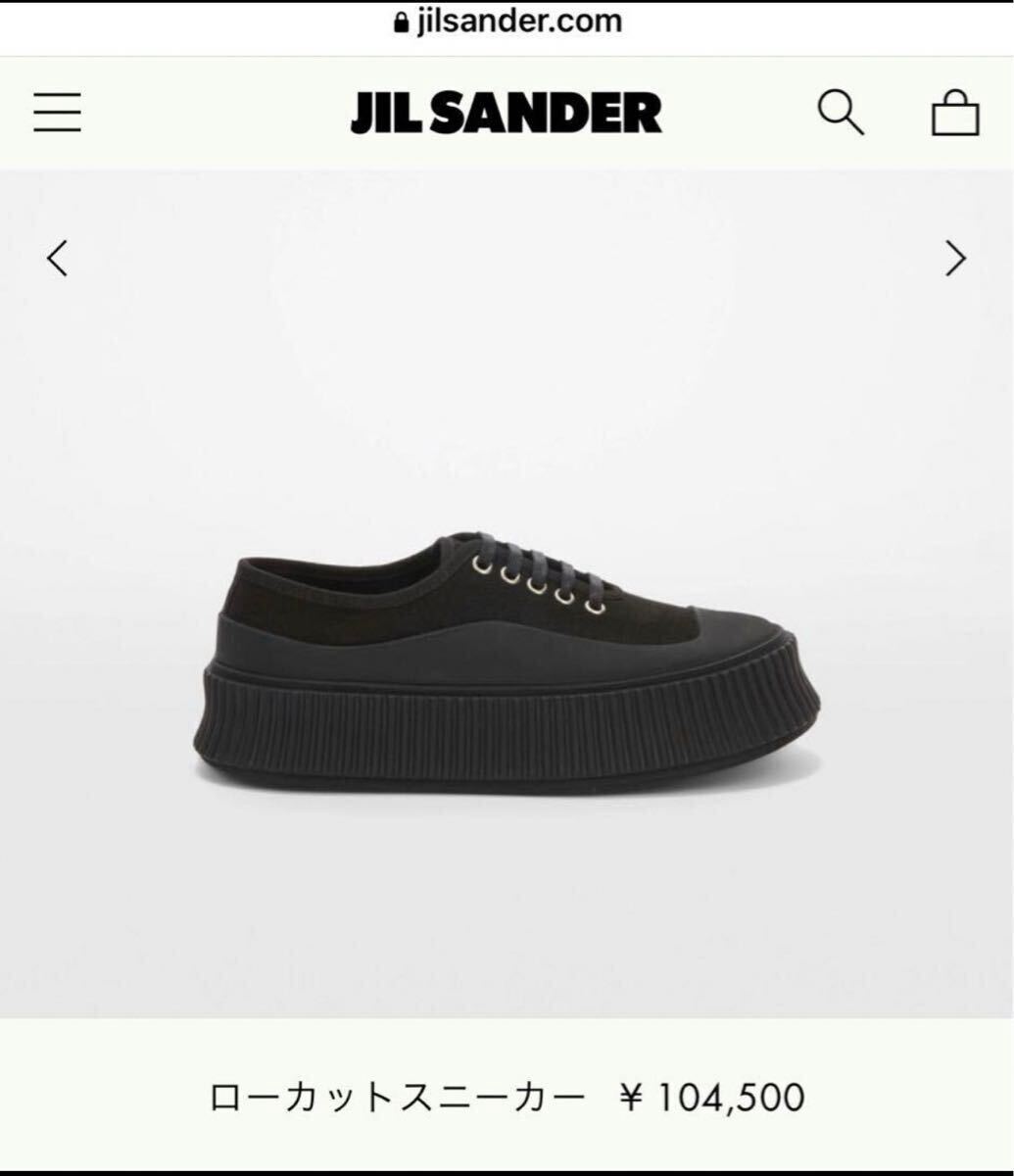View the shopping bag
The height and width of the screenshot is (1176, 1014).
click(955, 113)
